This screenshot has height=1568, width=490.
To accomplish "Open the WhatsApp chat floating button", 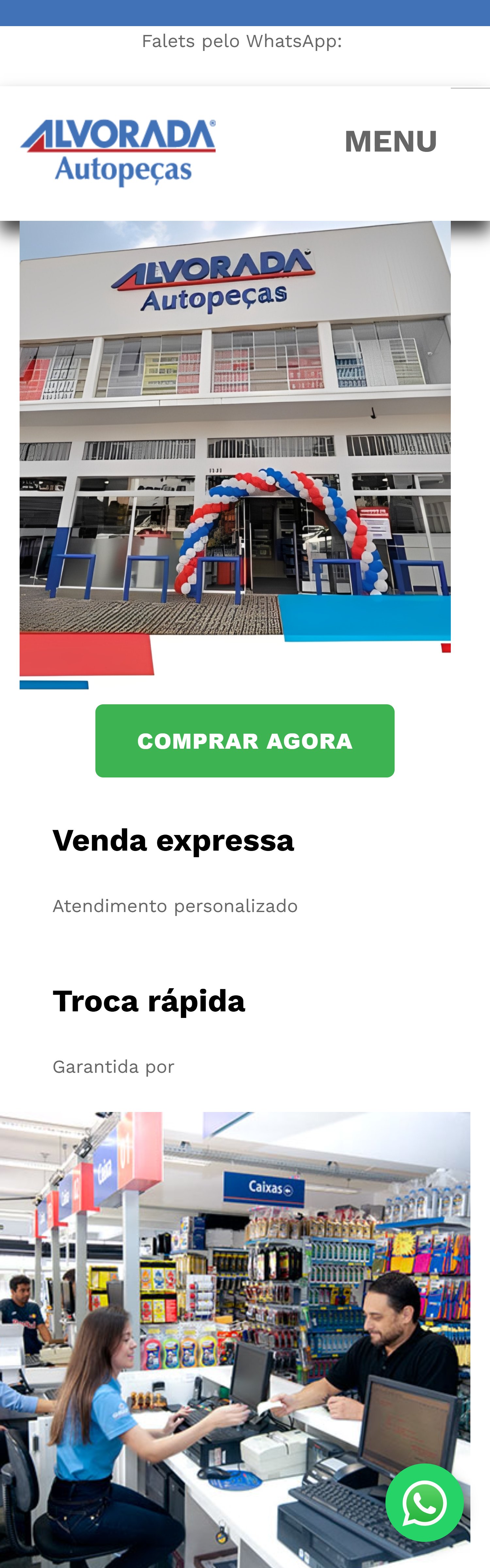I will tap(424, 1502).
